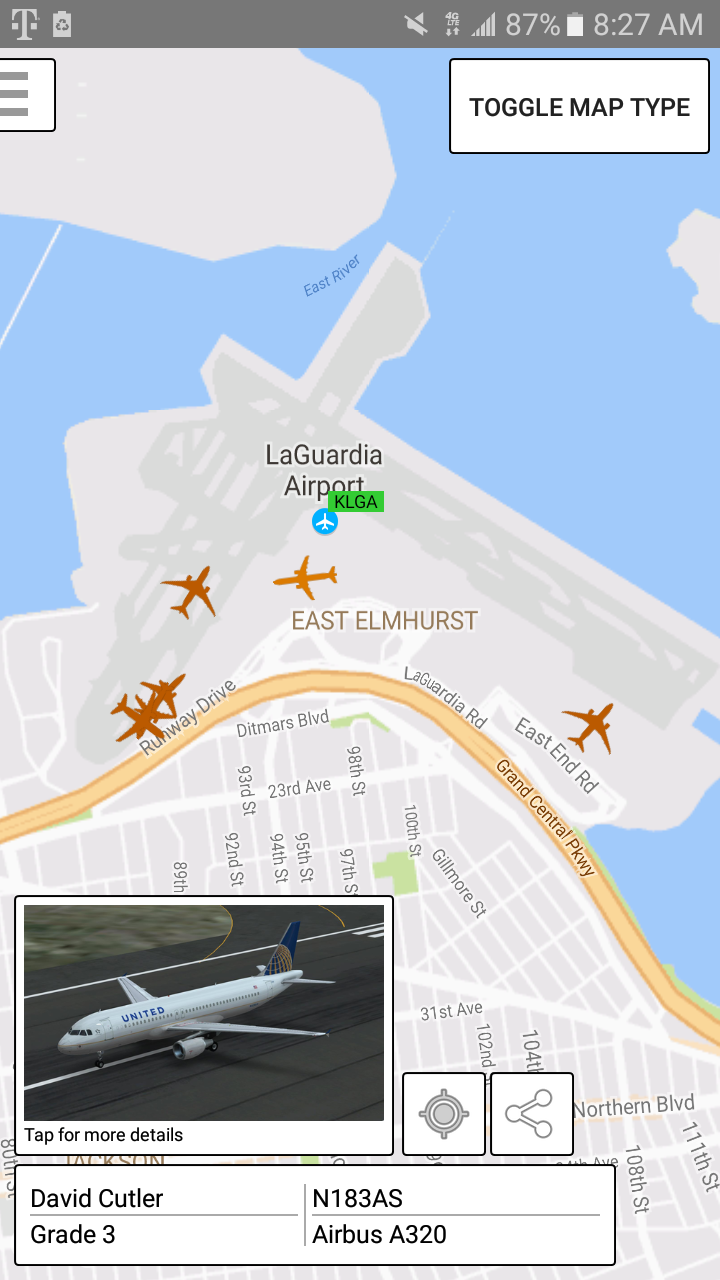Open the hamburger drawer menu
Image resolution: width=720 pixels, height=1280 pixels.
pos(20,95)
